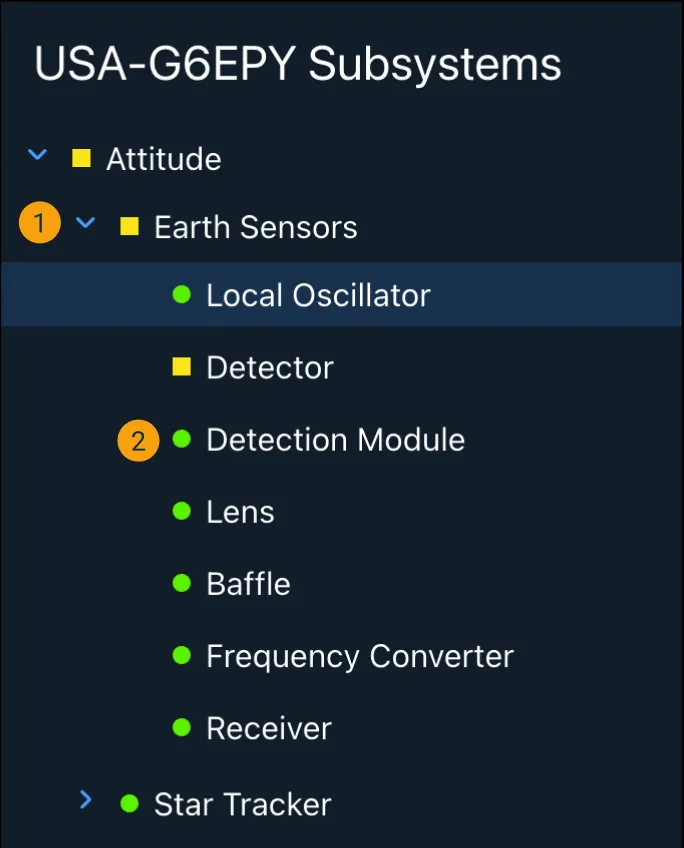Select Frequency Converter item
This screenshot has width=684, height=848.
pos(359,656)
